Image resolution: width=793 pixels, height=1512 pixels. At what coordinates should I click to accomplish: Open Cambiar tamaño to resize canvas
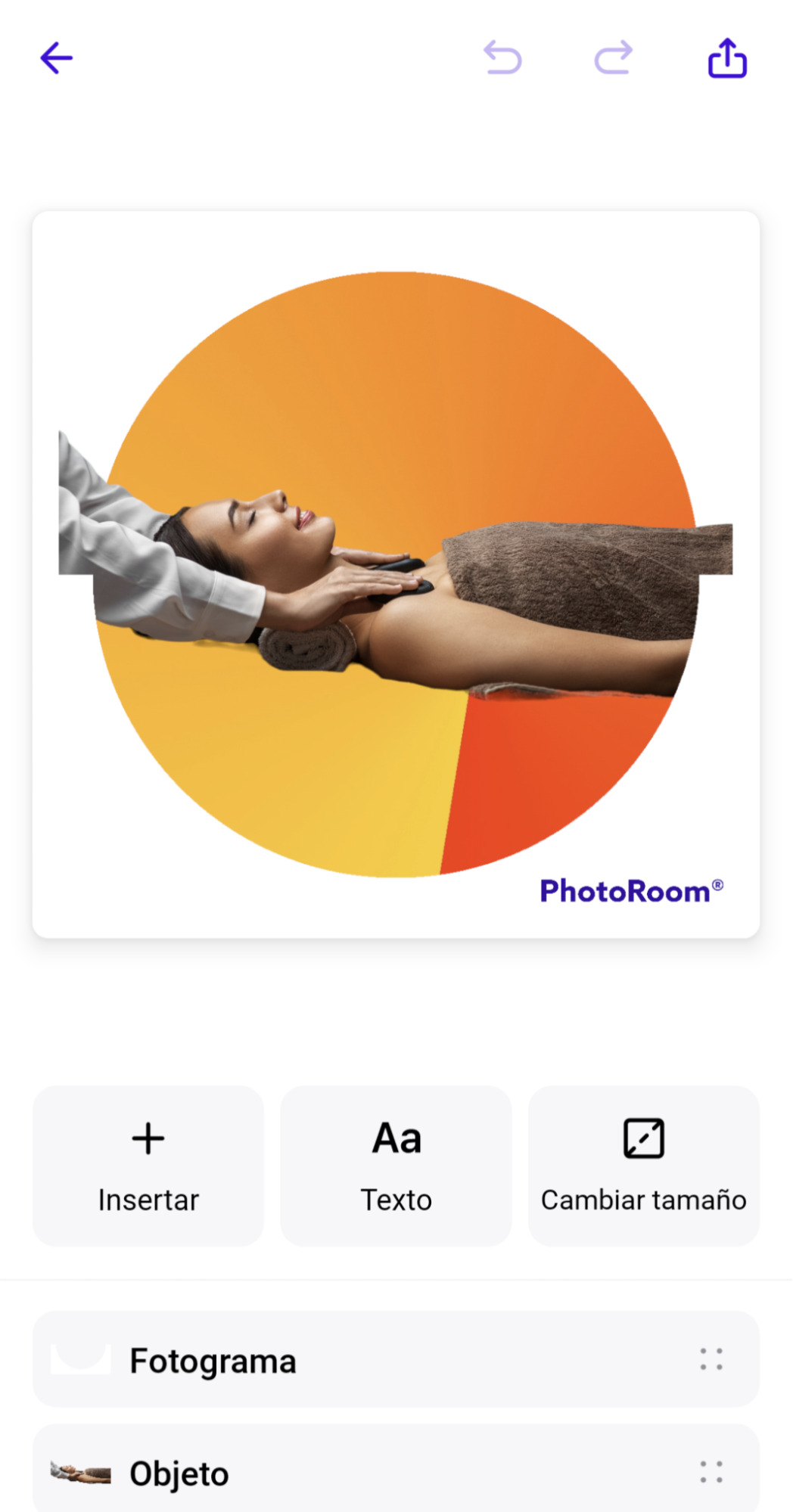tap(643, 1166)
